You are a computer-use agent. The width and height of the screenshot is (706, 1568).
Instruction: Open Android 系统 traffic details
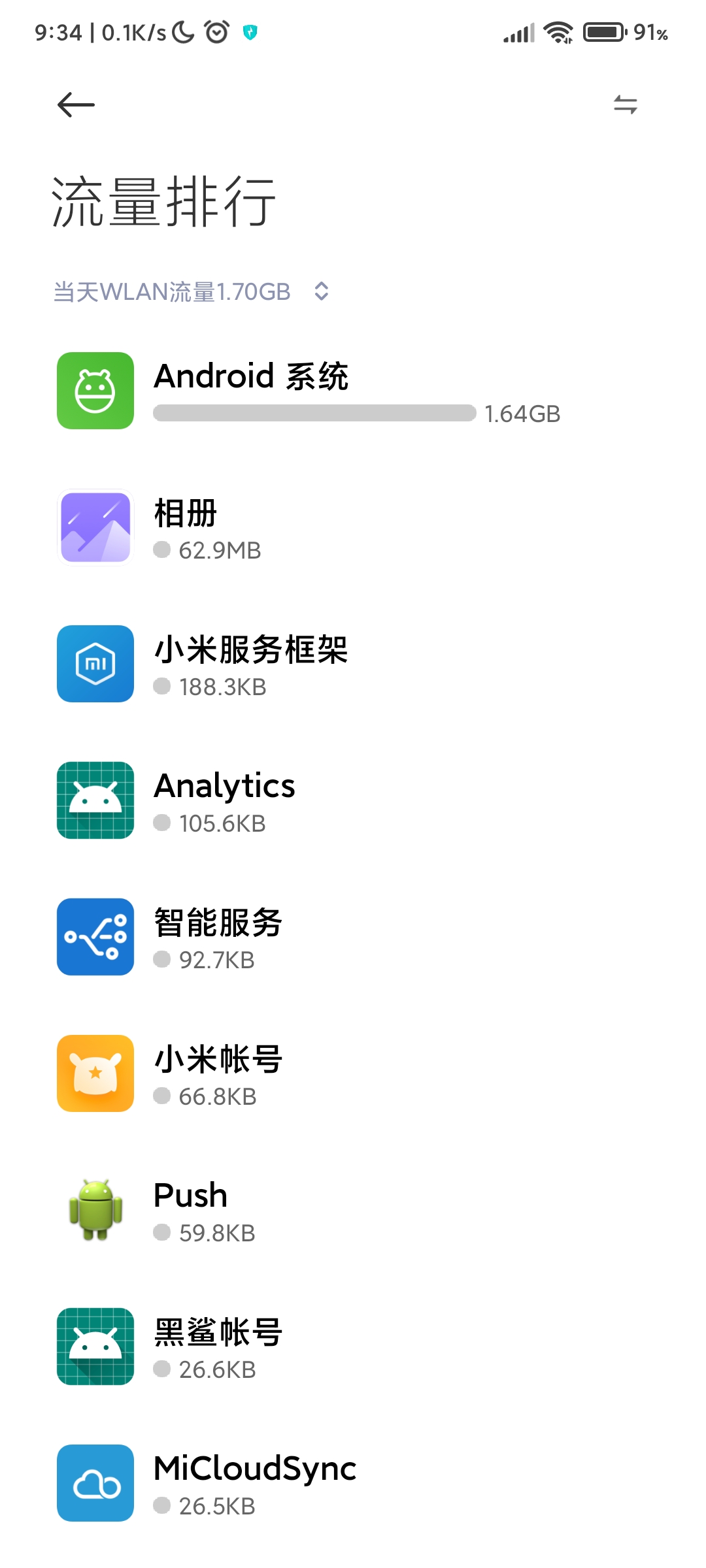(x=353, y=391)
